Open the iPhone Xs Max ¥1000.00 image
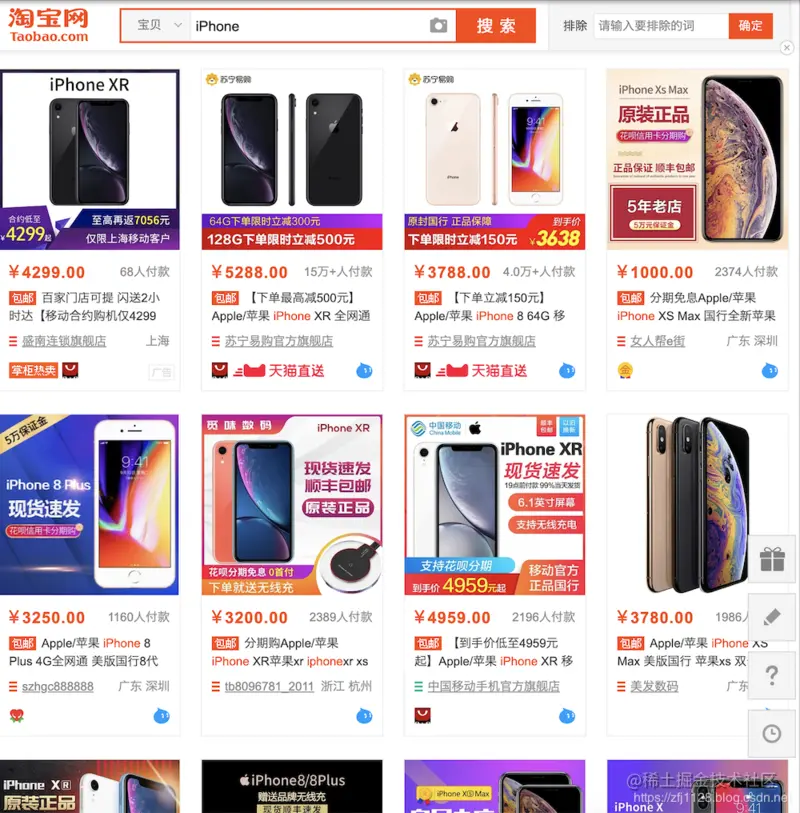This screenshot has width=800, height=813. pos(696,159)
